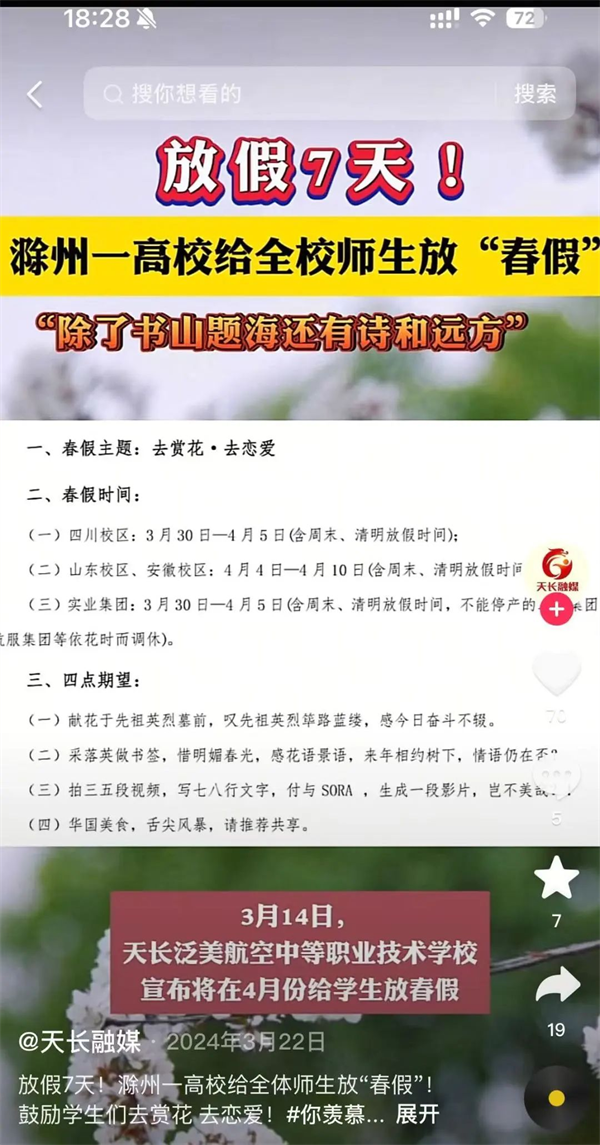
Task: Like this video with the heart icon
Action: pyautogui.click(x=557, y=675)
